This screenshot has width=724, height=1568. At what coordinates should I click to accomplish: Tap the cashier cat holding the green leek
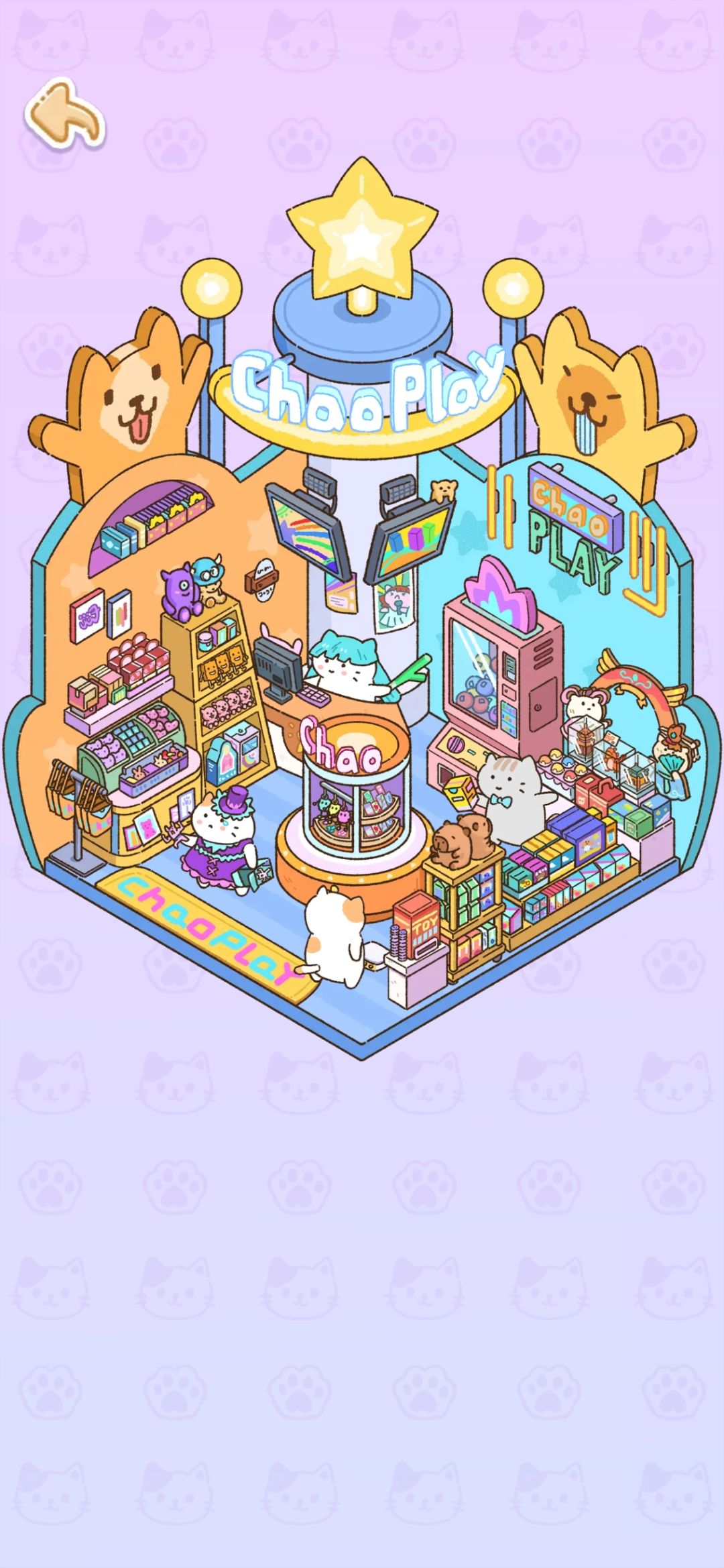342,671
